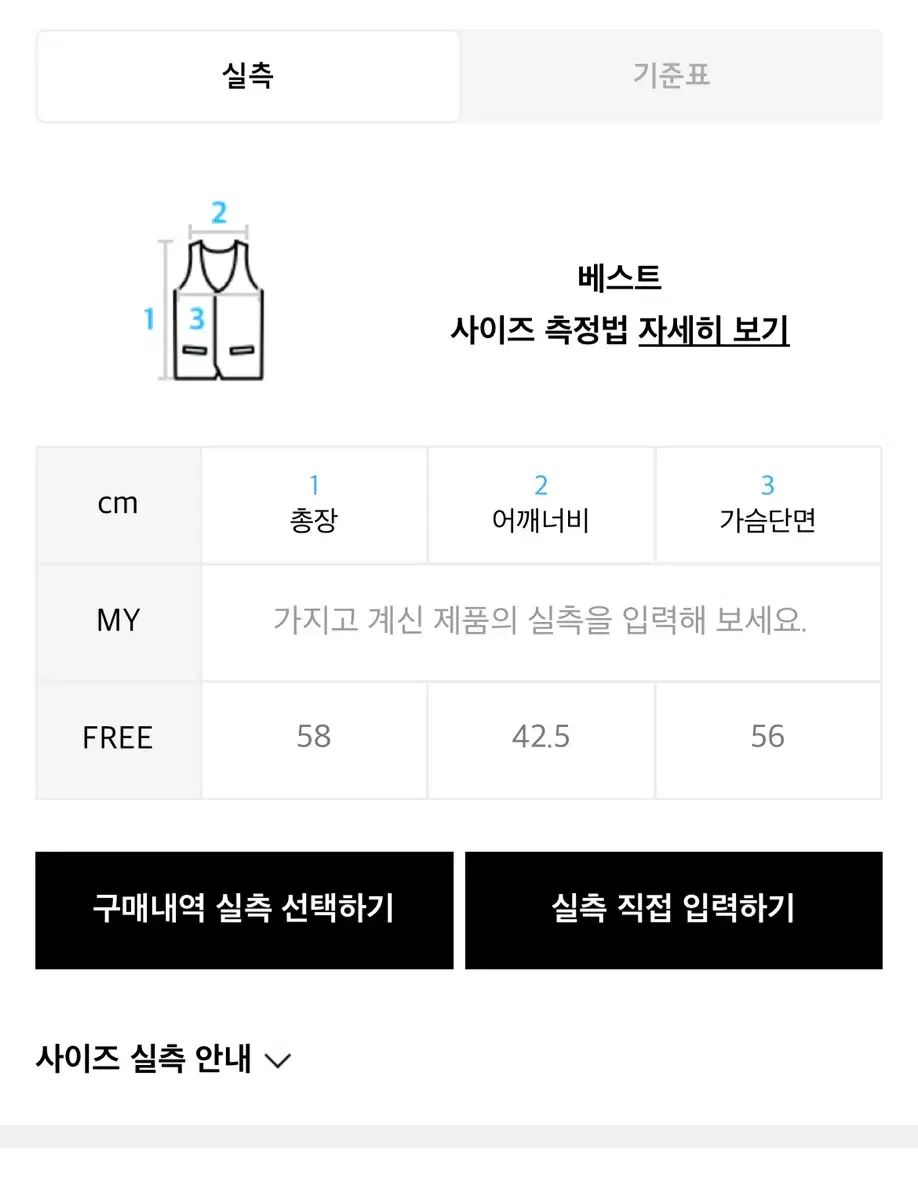Screen dimensions: 918x1200
Task: Tap 실측 직접 입력하기 button
Action: tap(673, 909)
